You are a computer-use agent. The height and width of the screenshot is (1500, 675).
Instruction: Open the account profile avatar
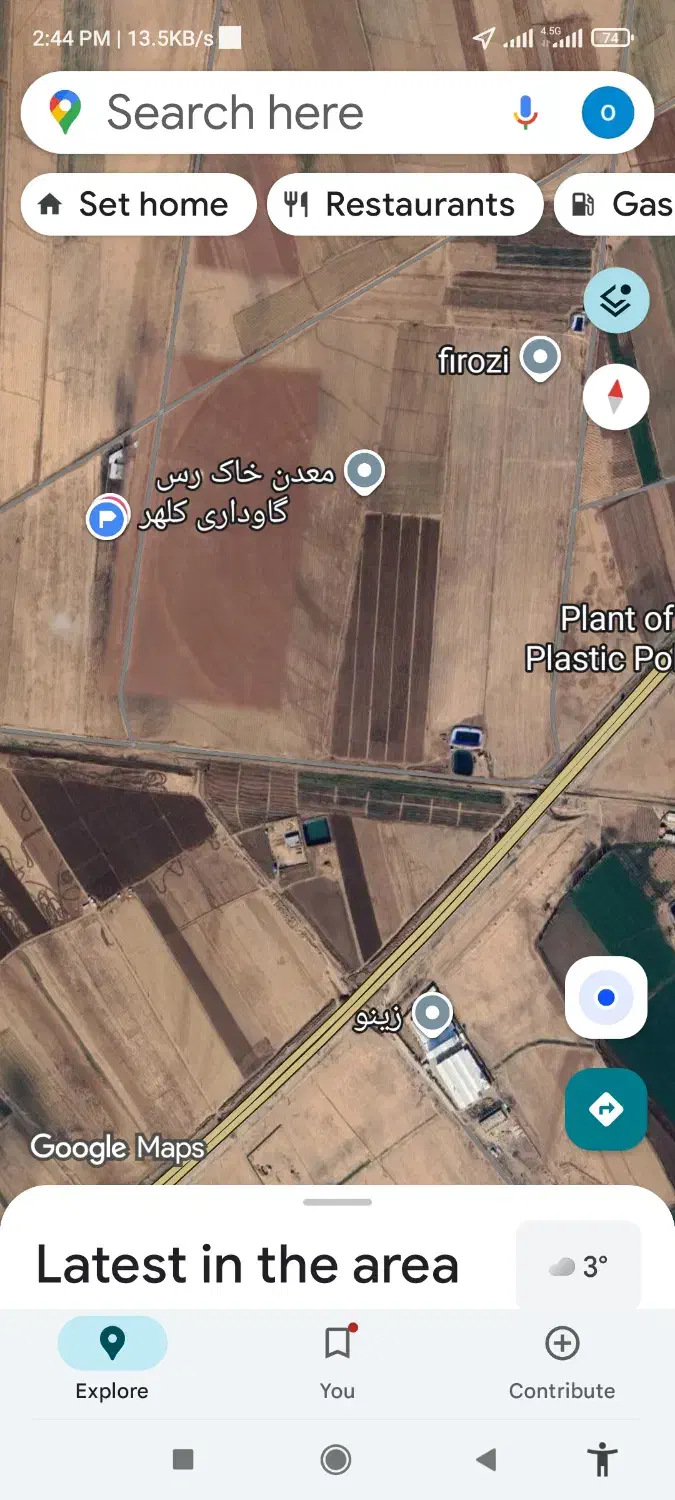pyautogui.click(x=607, y=112)
